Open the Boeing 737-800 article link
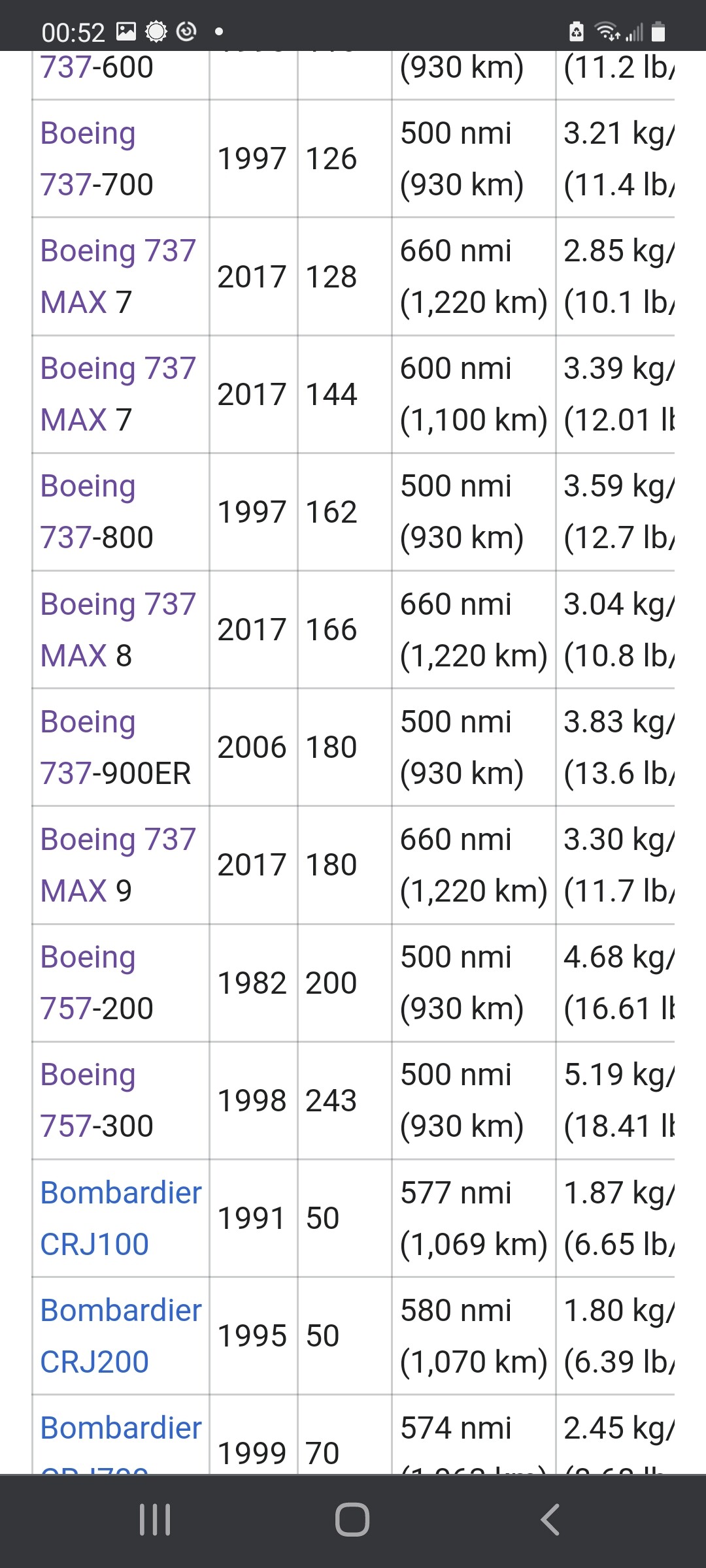Screen dimensions: 706x1568 [x=97, y=512]
